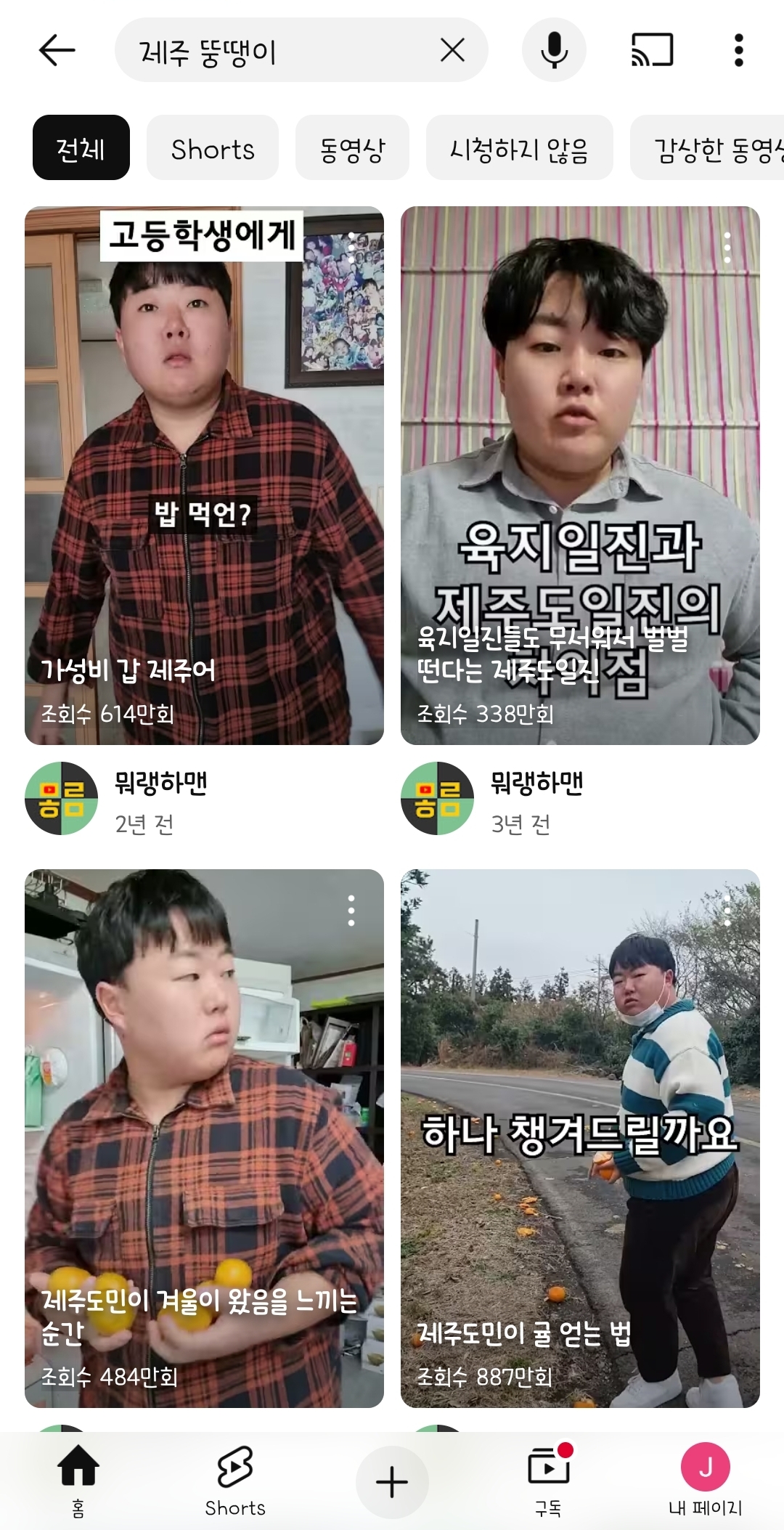Go back with the arrow icon
The height and width of the screenshot is (1530, 784).
coord(57,50)
